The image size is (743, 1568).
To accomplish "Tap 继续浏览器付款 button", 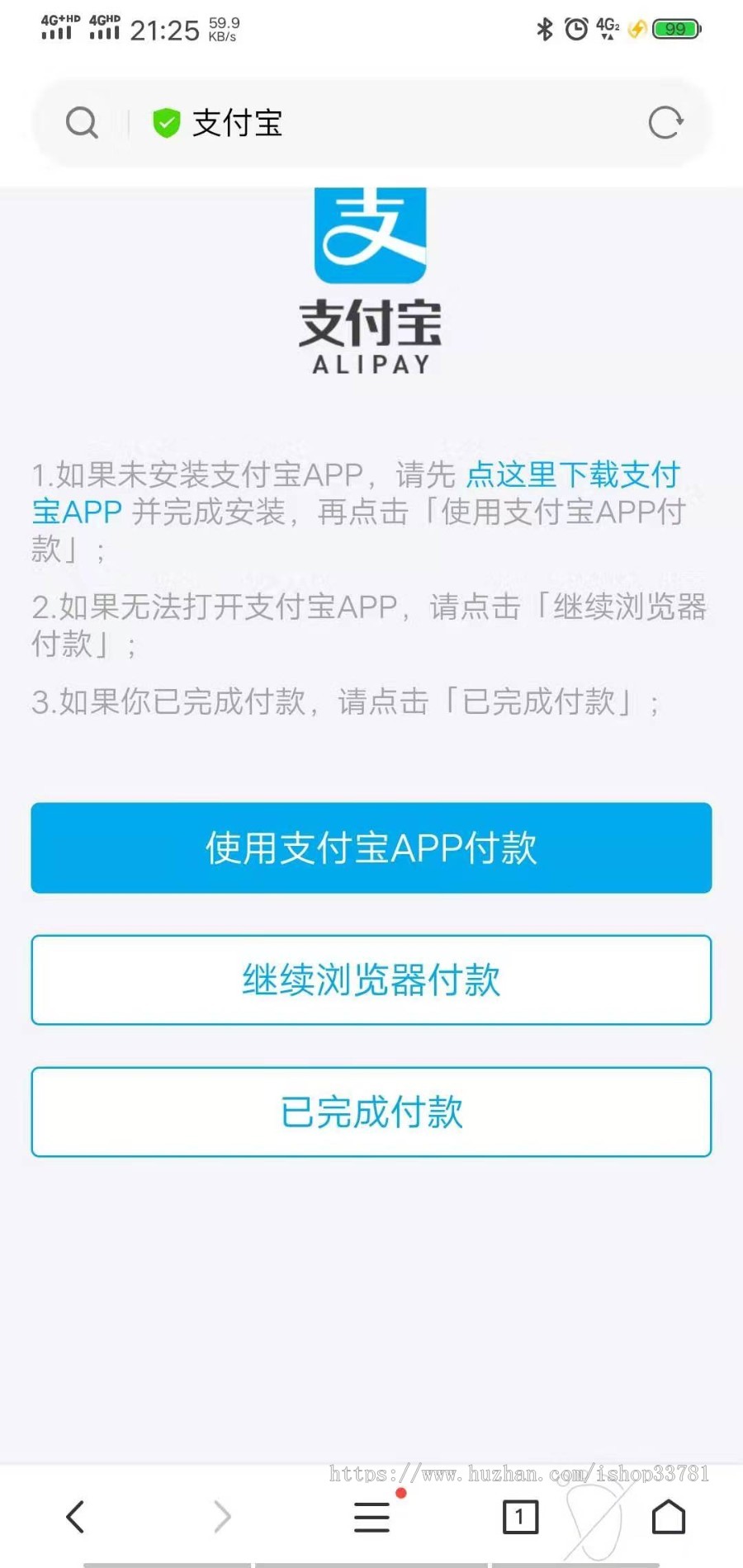I will coord(370,980).
